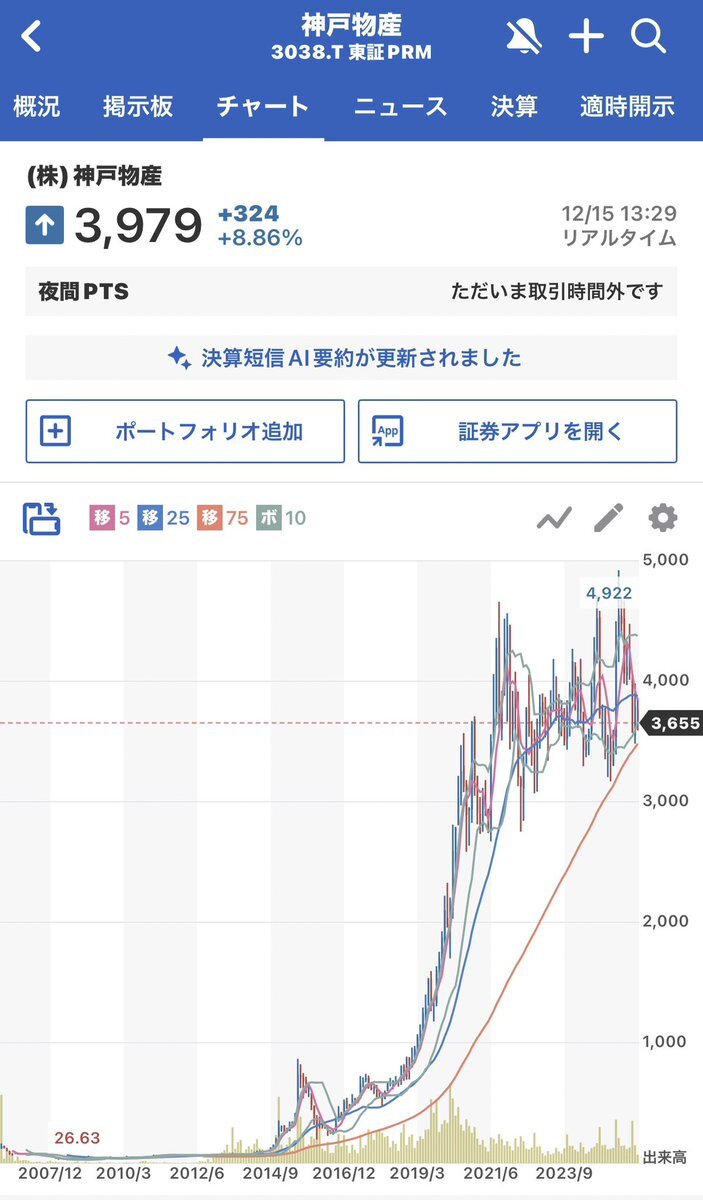
Task: Tap 証券アプリを開く button
Action: 517,432
